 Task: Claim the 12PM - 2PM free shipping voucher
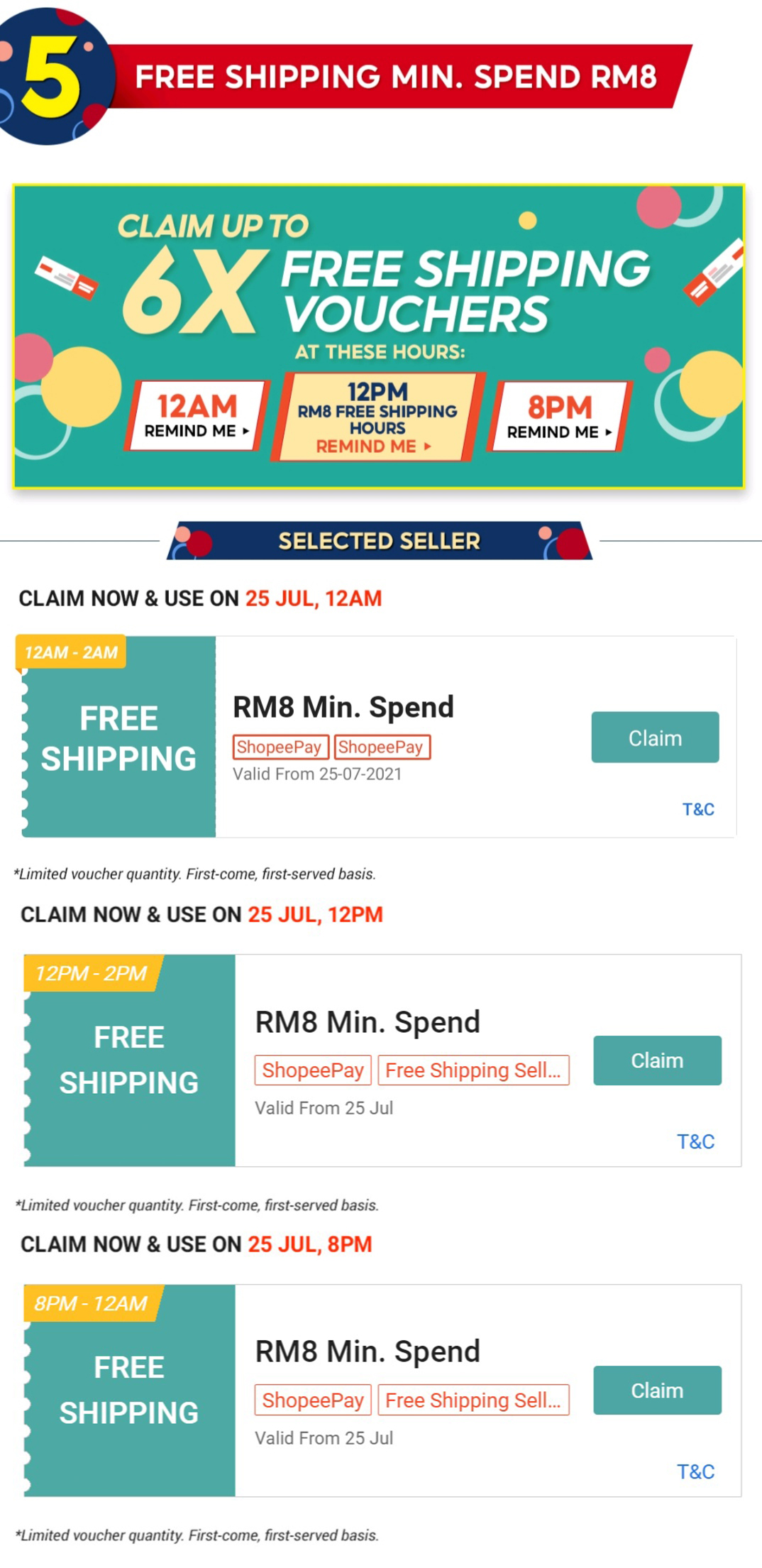click(x=657, y=1060)
